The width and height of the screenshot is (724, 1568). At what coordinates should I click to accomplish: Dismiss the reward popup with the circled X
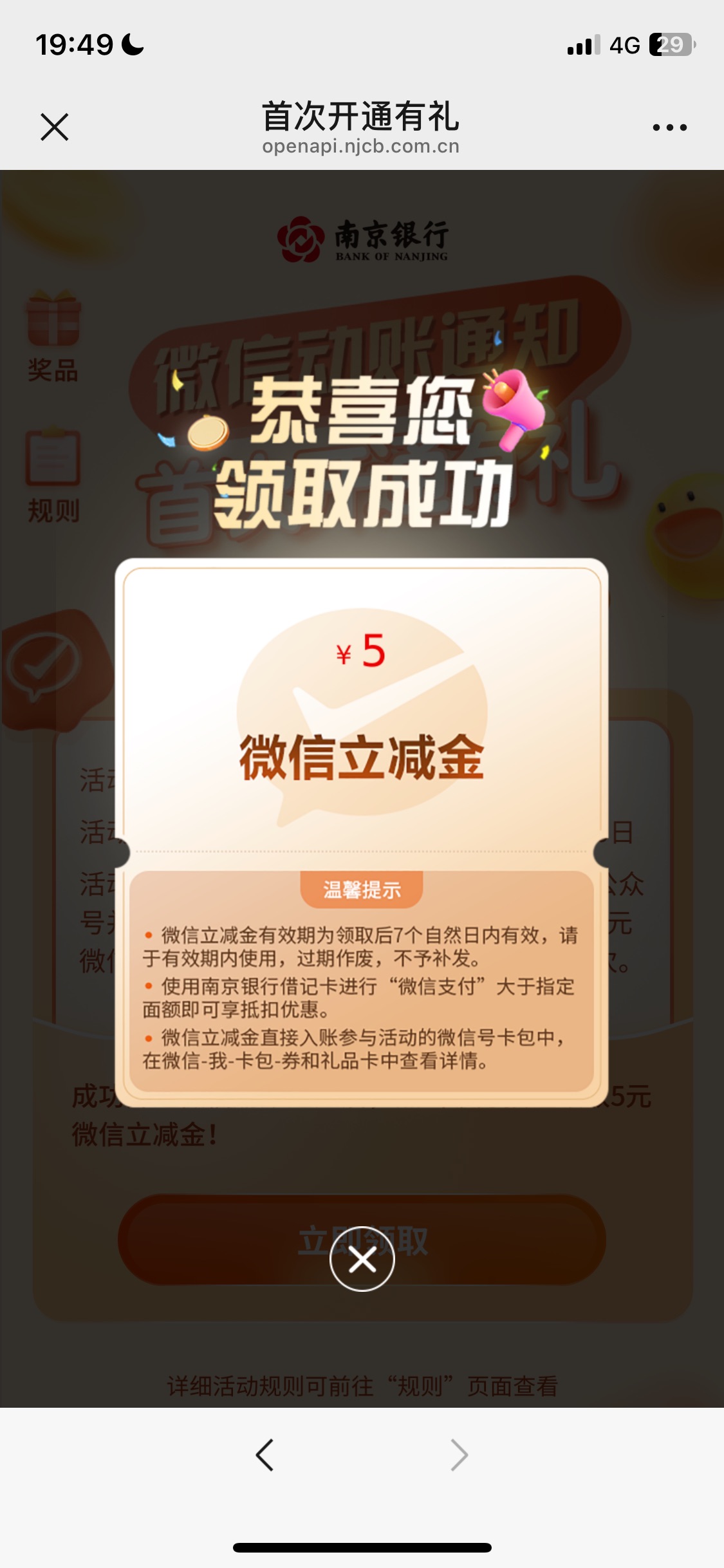click(362, 1258)
